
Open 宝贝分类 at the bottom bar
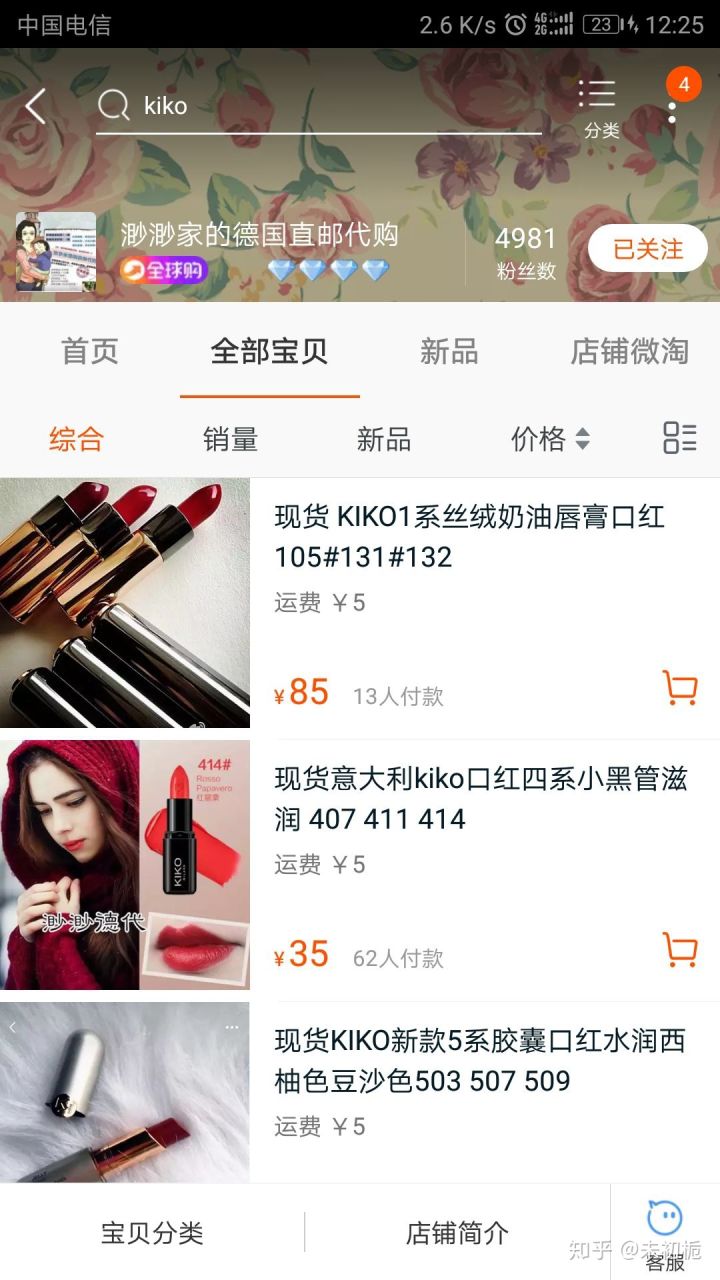pyautogui.click(x=152, y=1233)
